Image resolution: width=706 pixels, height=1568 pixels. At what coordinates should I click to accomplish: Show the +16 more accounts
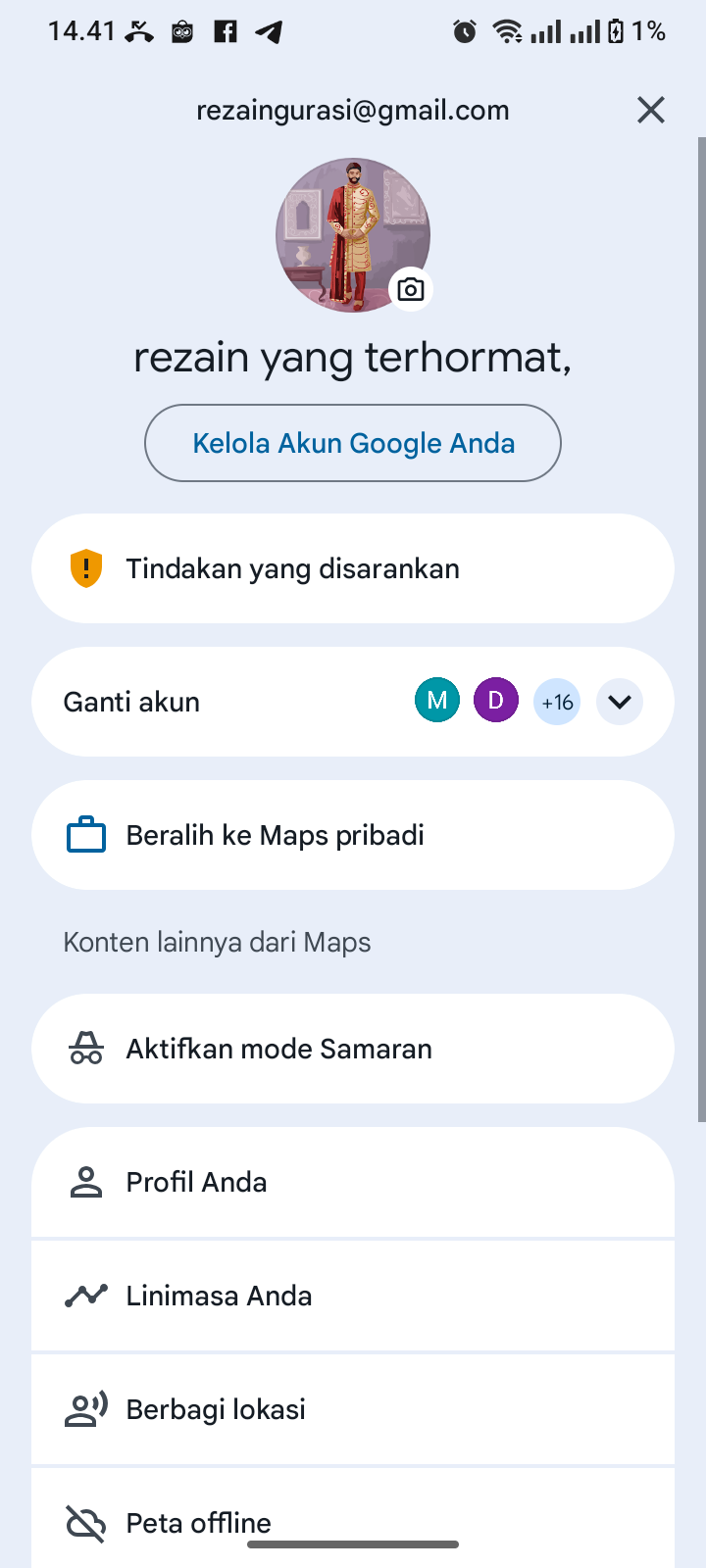tap(557, 702)
